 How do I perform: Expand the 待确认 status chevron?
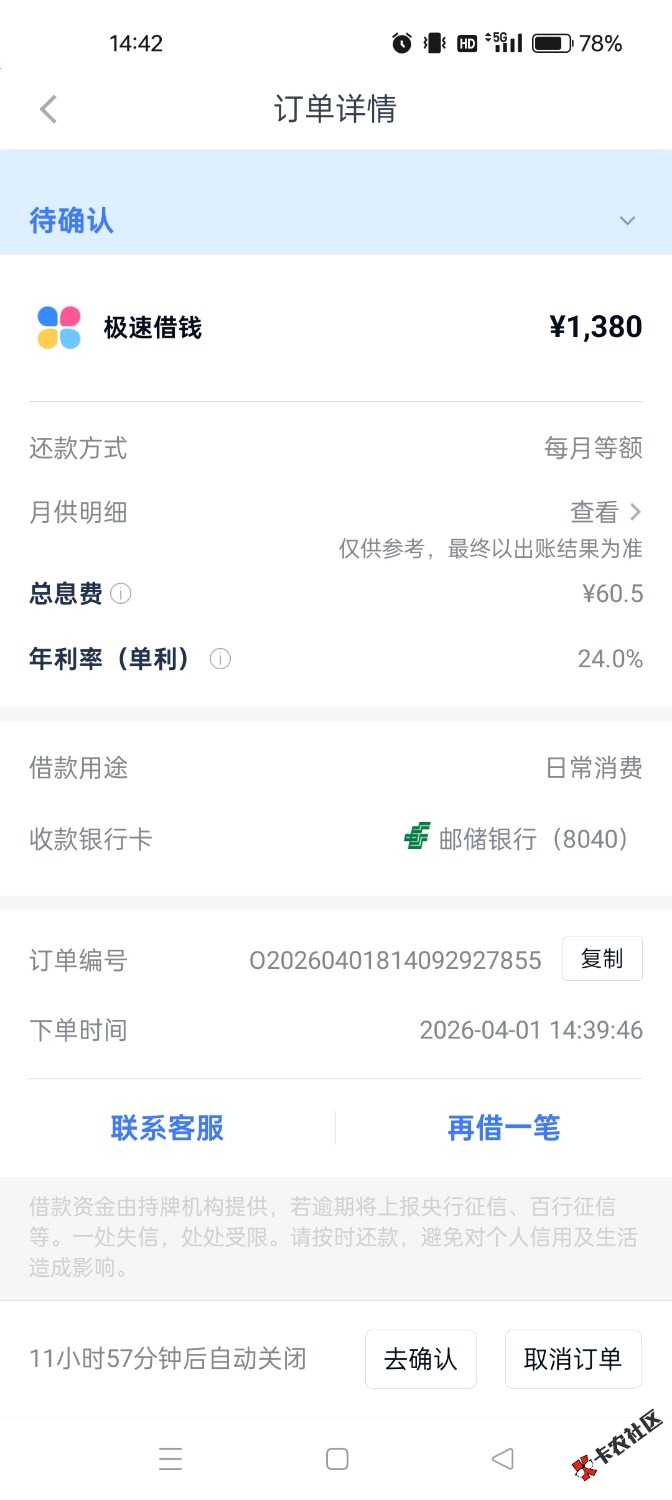point(627,221)
